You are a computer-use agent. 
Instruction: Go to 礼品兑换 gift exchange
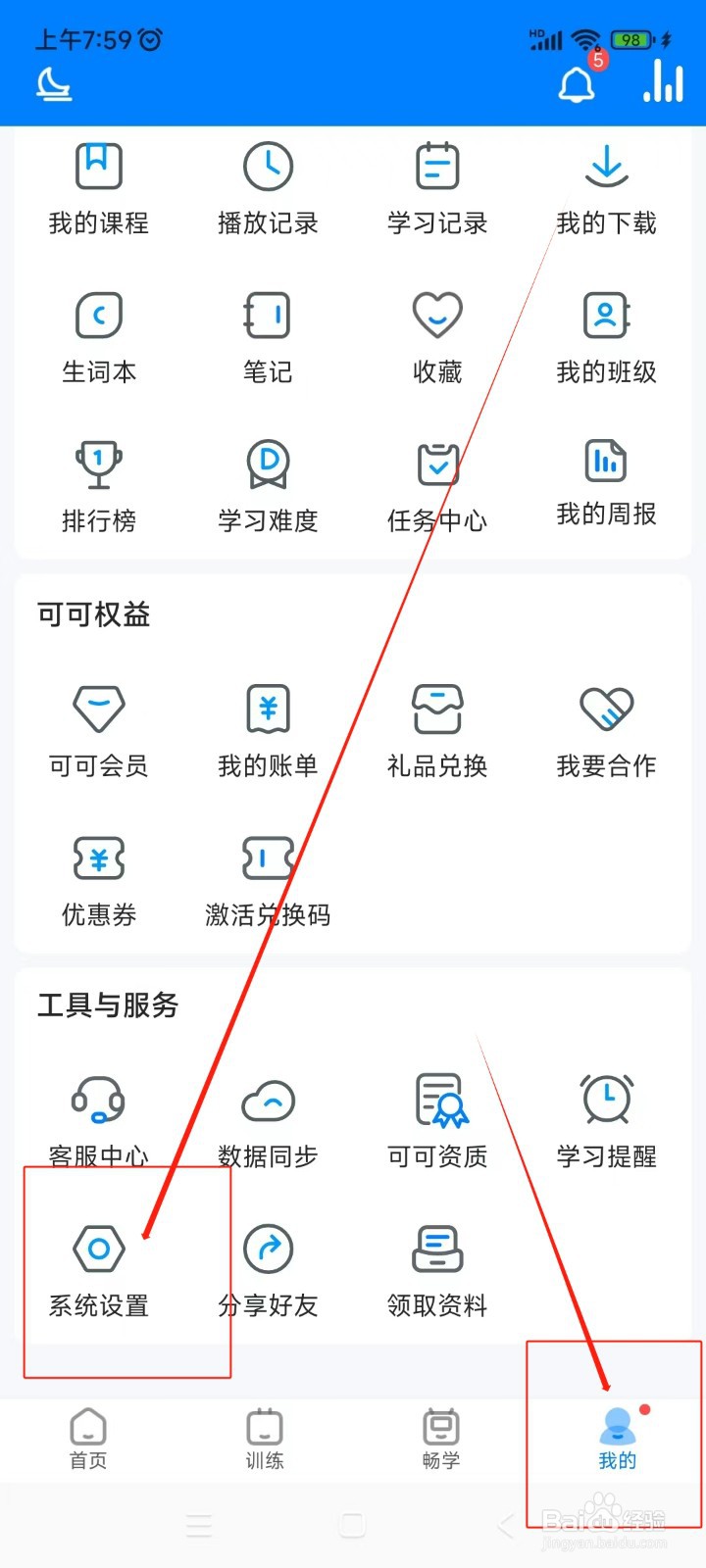coord(436,730)
